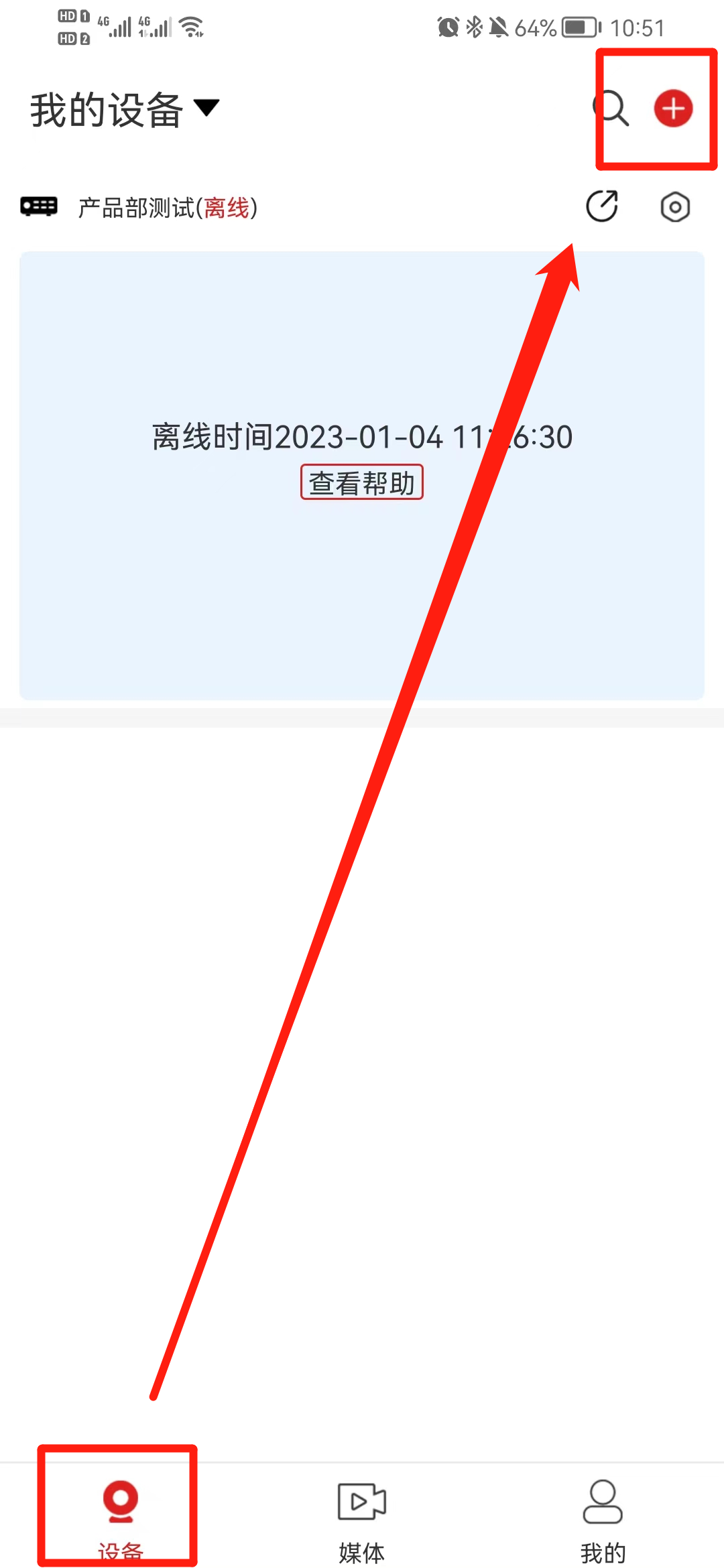The image size is (724, 1568).
Task: Expand the 我的设备 dropdown
Action: 206,107
